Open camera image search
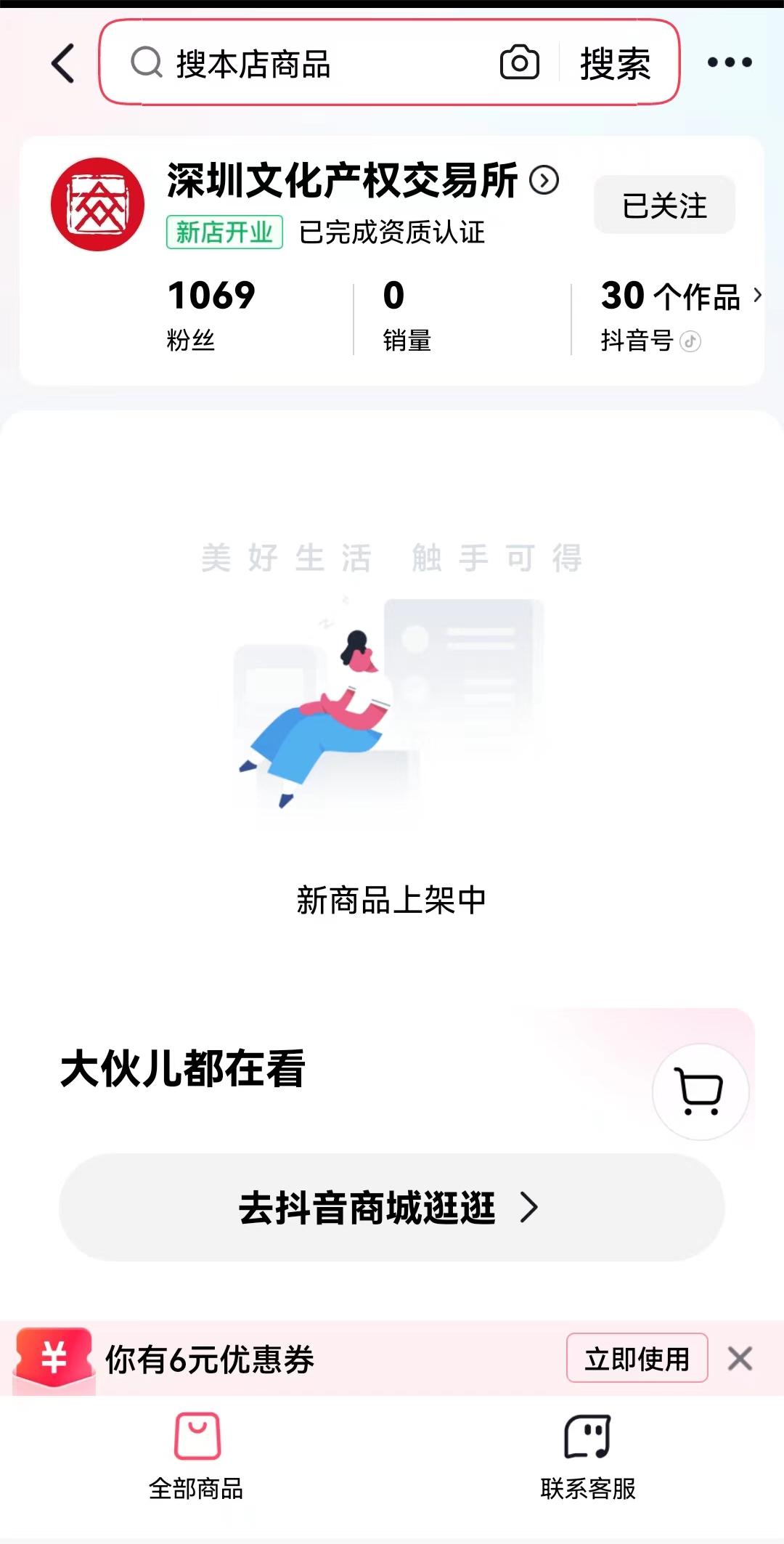 519,63
